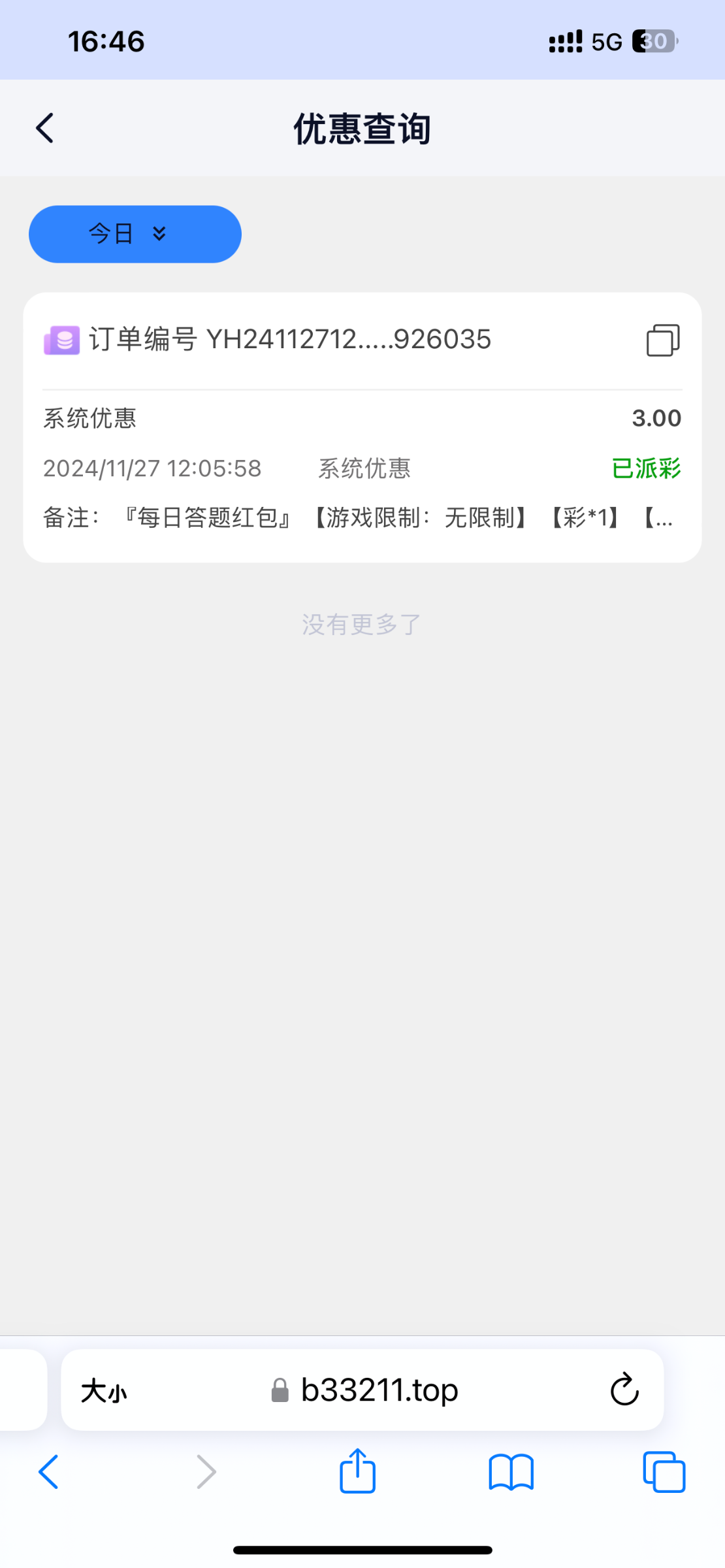
Task: Tap the double chevron inside 今日 button
Action: point(159,234)
